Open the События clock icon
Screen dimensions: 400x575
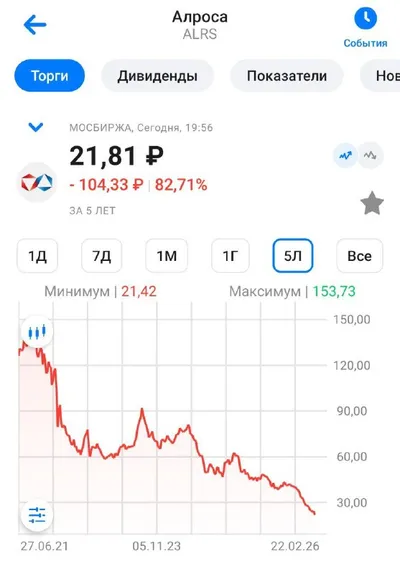tap(365, 18)
